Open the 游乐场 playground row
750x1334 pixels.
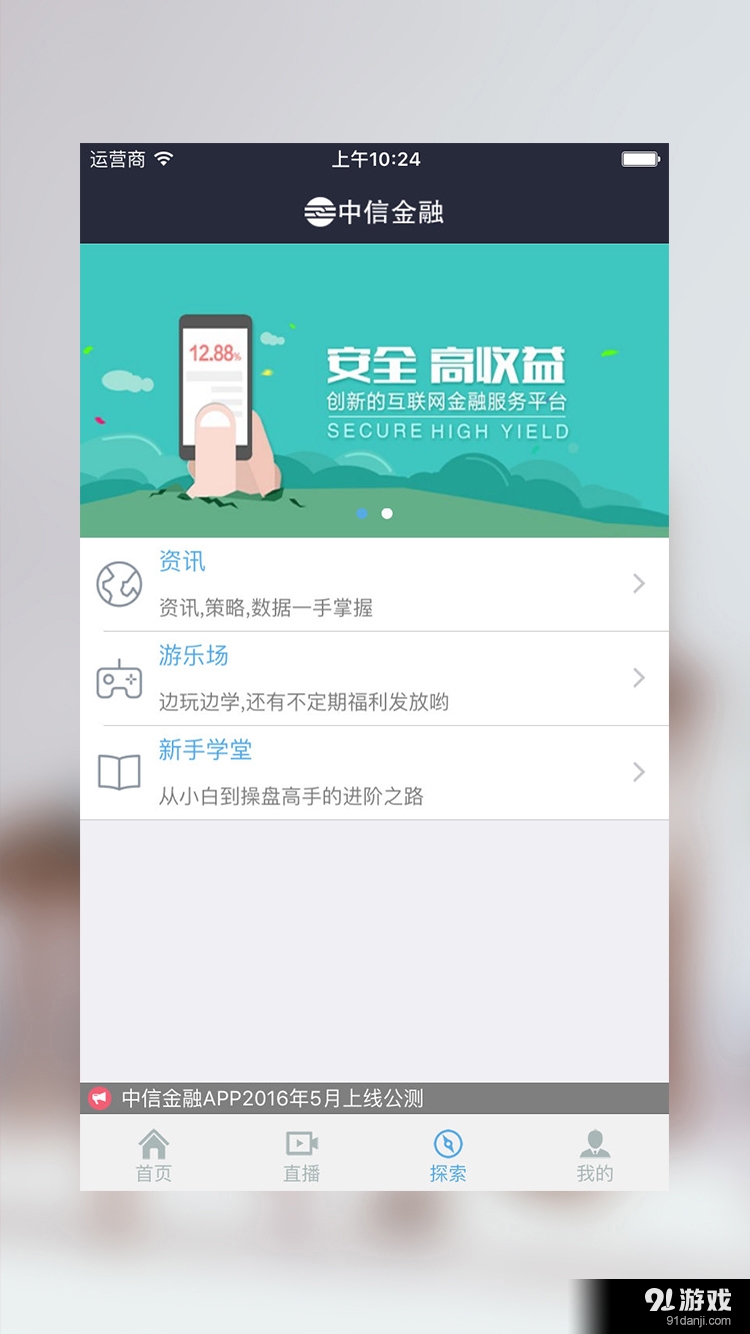[x=374, y=678]
